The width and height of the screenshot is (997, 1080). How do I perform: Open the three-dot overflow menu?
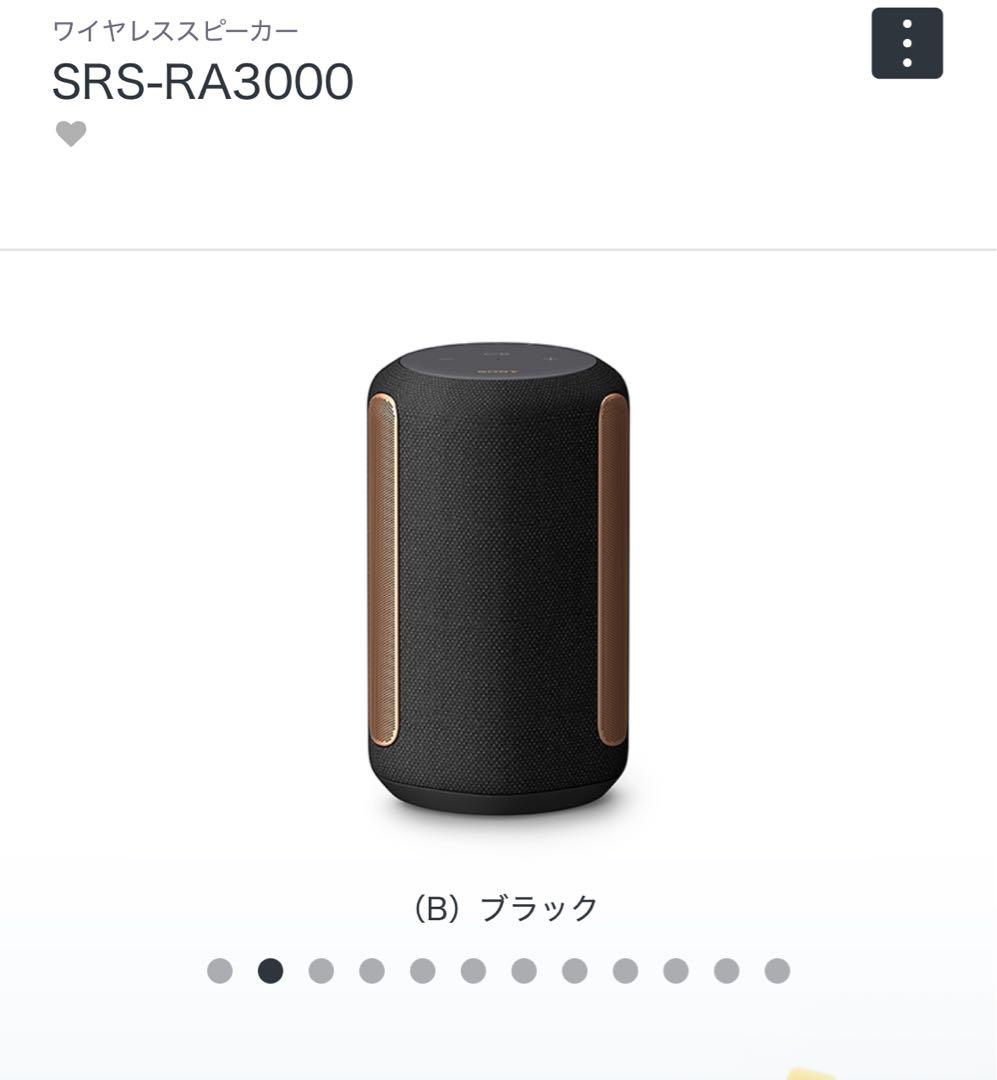pyautogui.click(x=907, y=43)
